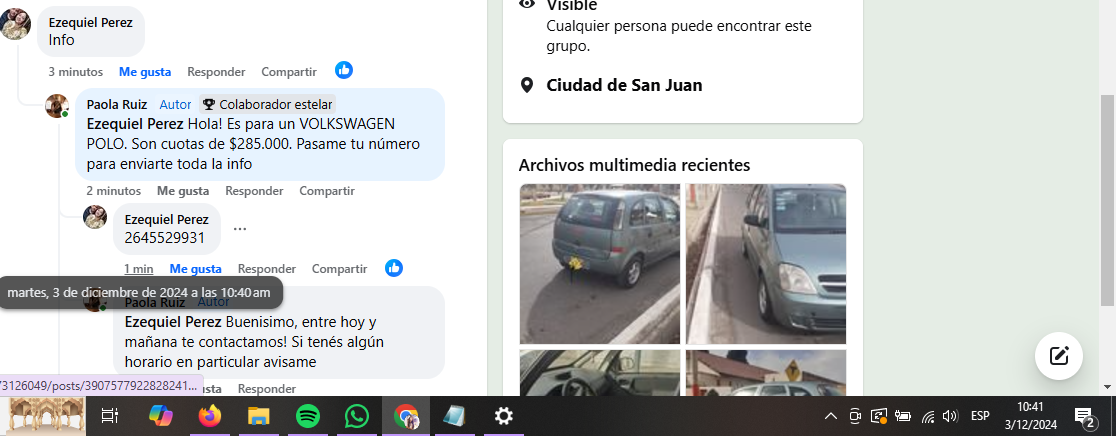Viewport: 1116px width, 436px height.
Task: Open the "1 min" timestamp link
Action: 138,269
